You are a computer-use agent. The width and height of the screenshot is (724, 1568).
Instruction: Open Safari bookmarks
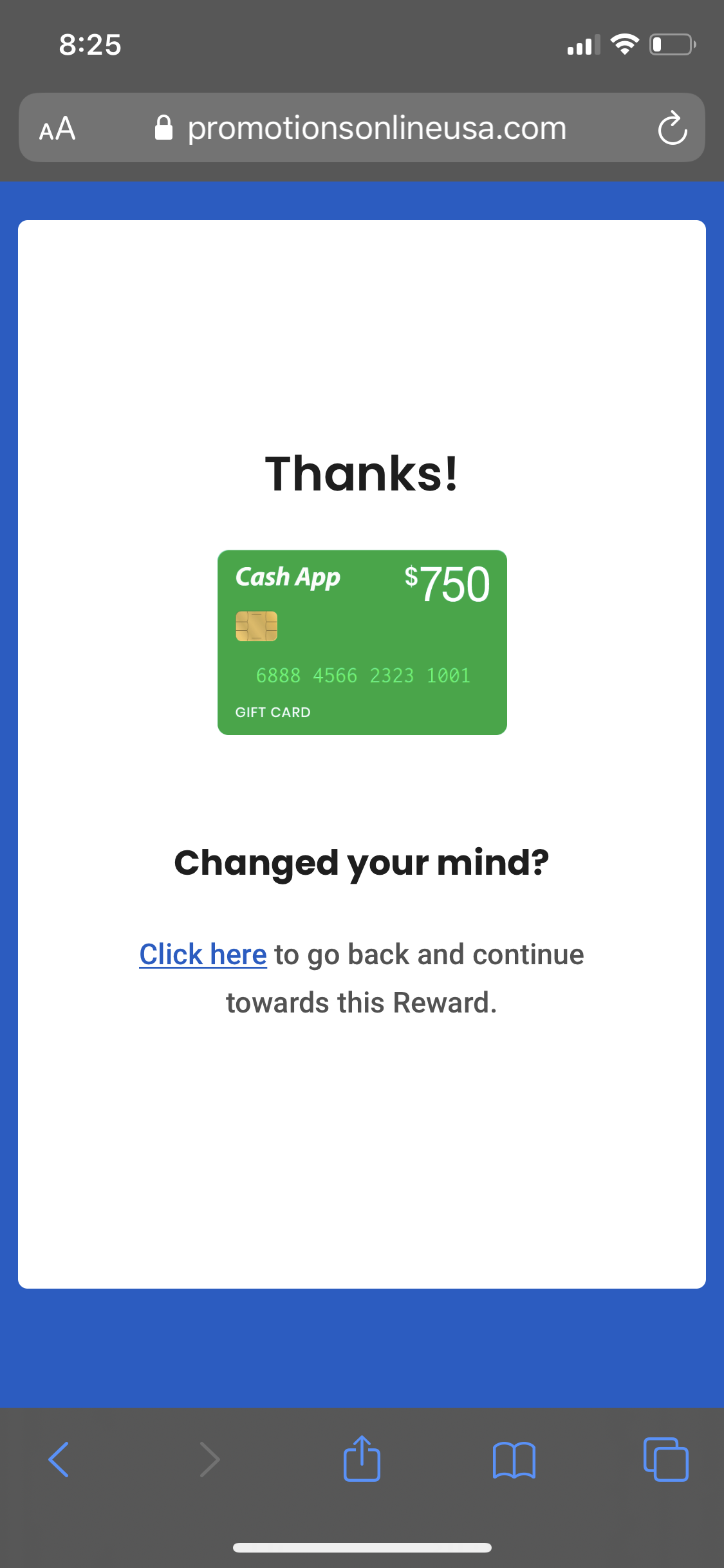point(514,1459)
